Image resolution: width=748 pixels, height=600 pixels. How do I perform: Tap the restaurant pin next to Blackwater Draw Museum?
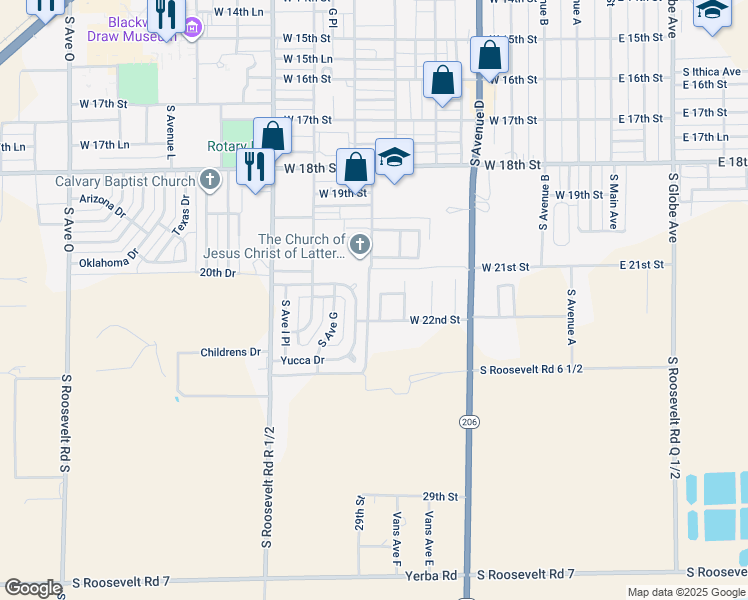(165, 14)
